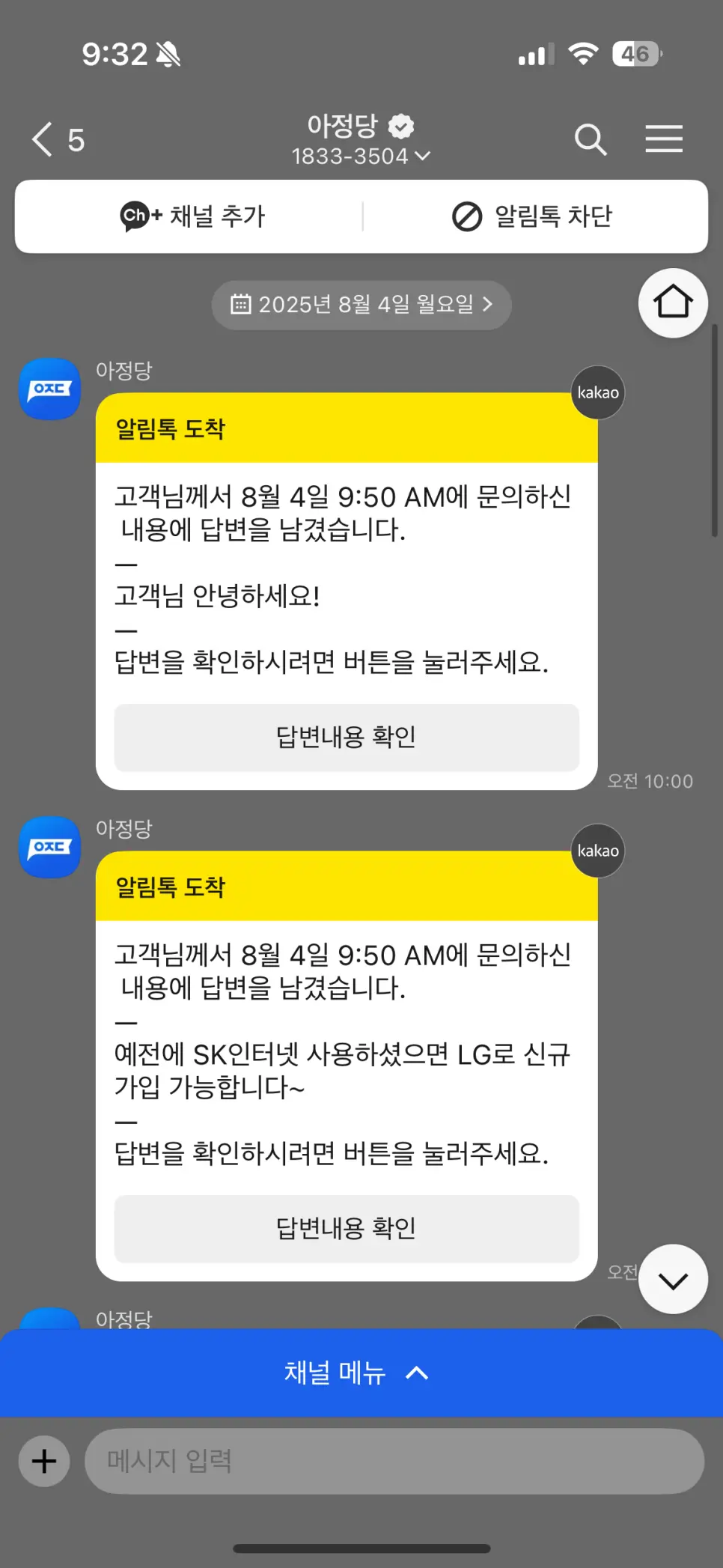723x1568 pixels.
Task: Tap 답변내용 확인 under the SK인터넷 message
Action: click(x=347, y=1228)
